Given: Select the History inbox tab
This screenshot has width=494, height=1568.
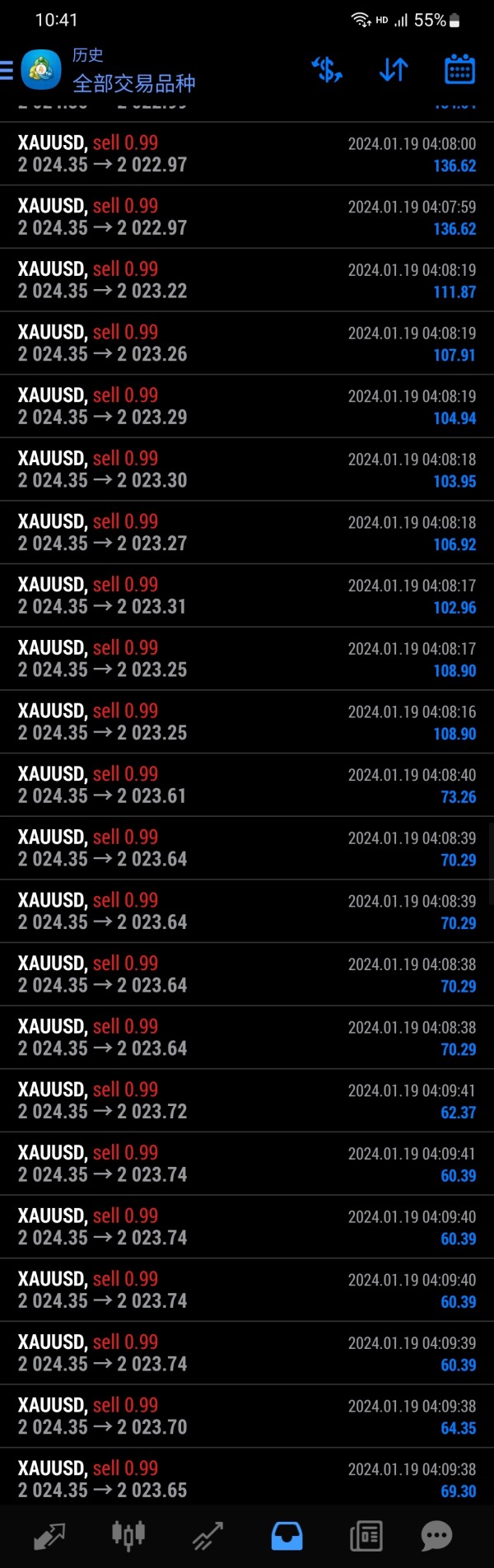Looking at the screenshot, I should (x=287, y=1536).
